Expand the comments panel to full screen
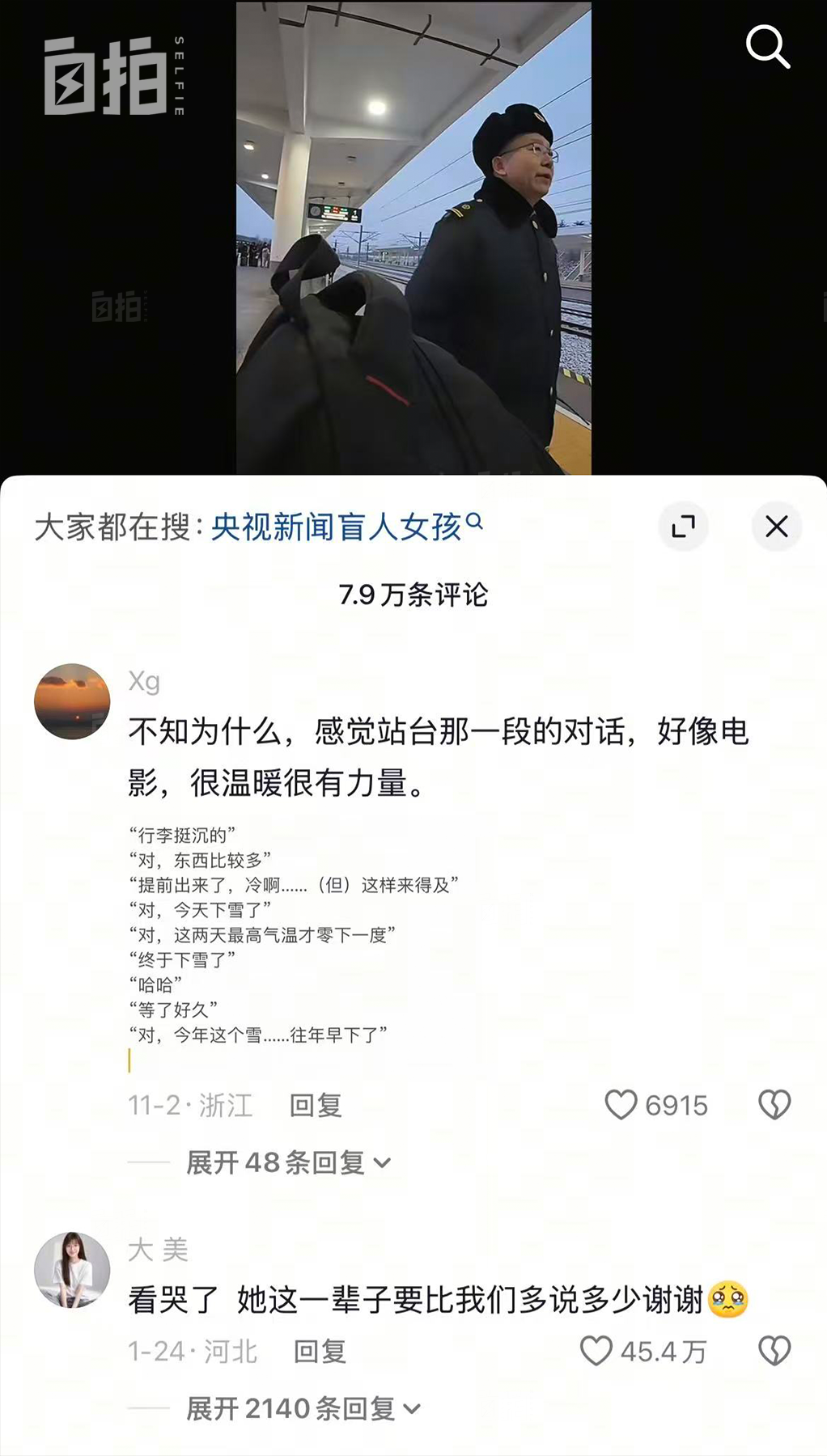Viewport: 827px width, 1456px height. point(684,527)
